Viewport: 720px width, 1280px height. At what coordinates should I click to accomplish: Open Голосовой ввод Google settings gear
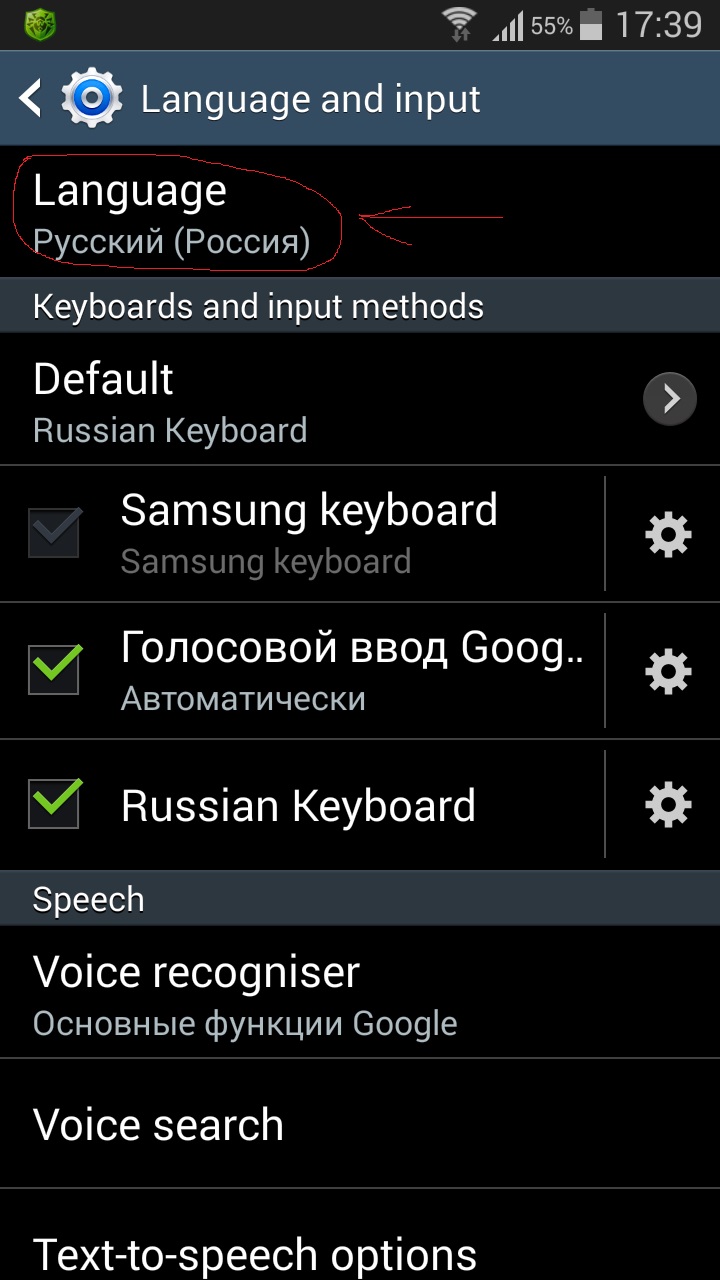tap(668, 671)
